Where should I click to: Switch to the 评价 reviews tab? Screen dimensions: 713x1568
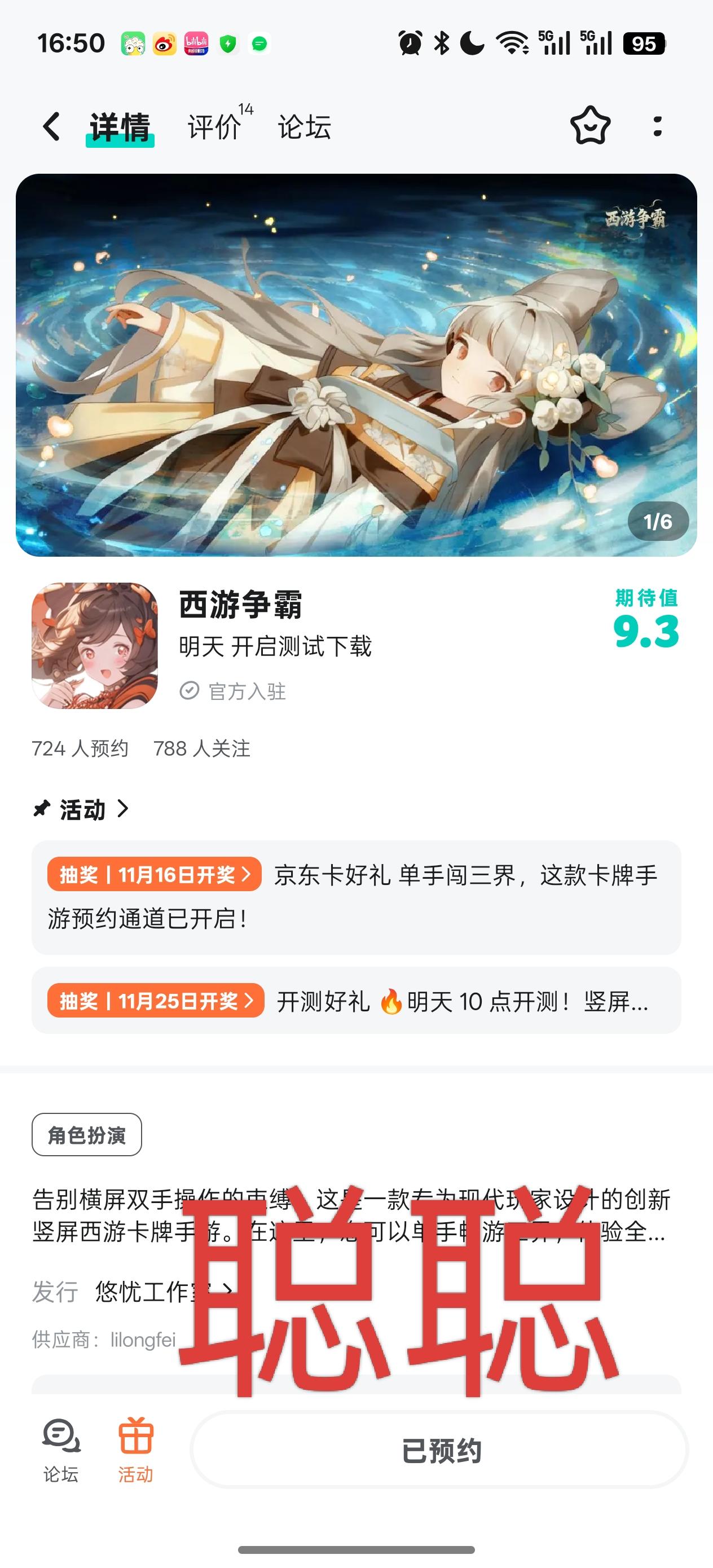point(213,128)
